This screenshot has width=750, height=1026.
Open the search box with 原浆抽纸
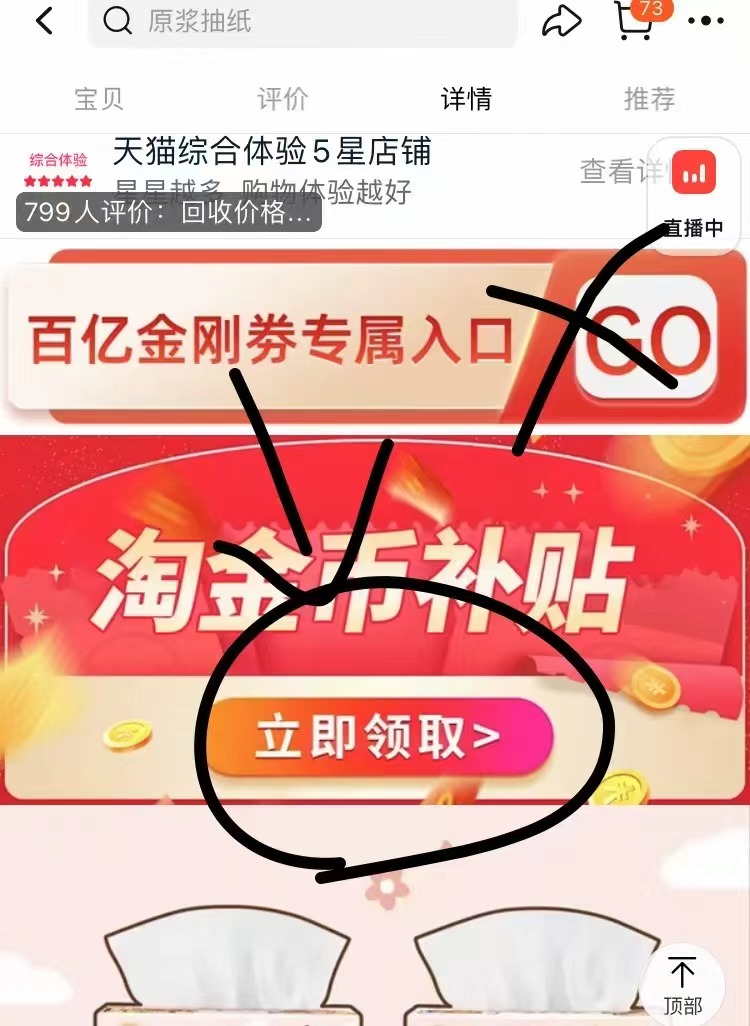[x=300, y=21]
